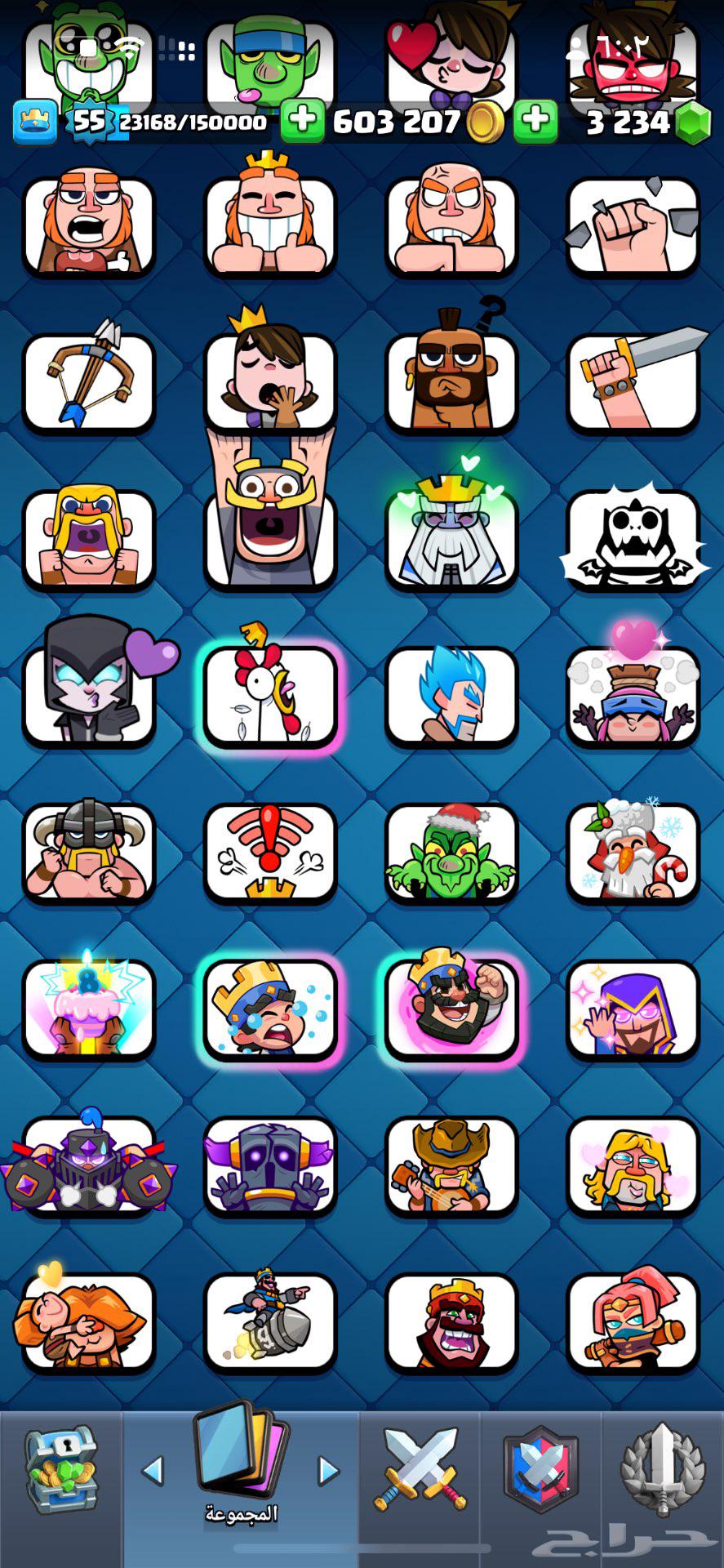Select the hog rider question mark emote
Viewport: 724px width, 1568px height.
[451, 381]
